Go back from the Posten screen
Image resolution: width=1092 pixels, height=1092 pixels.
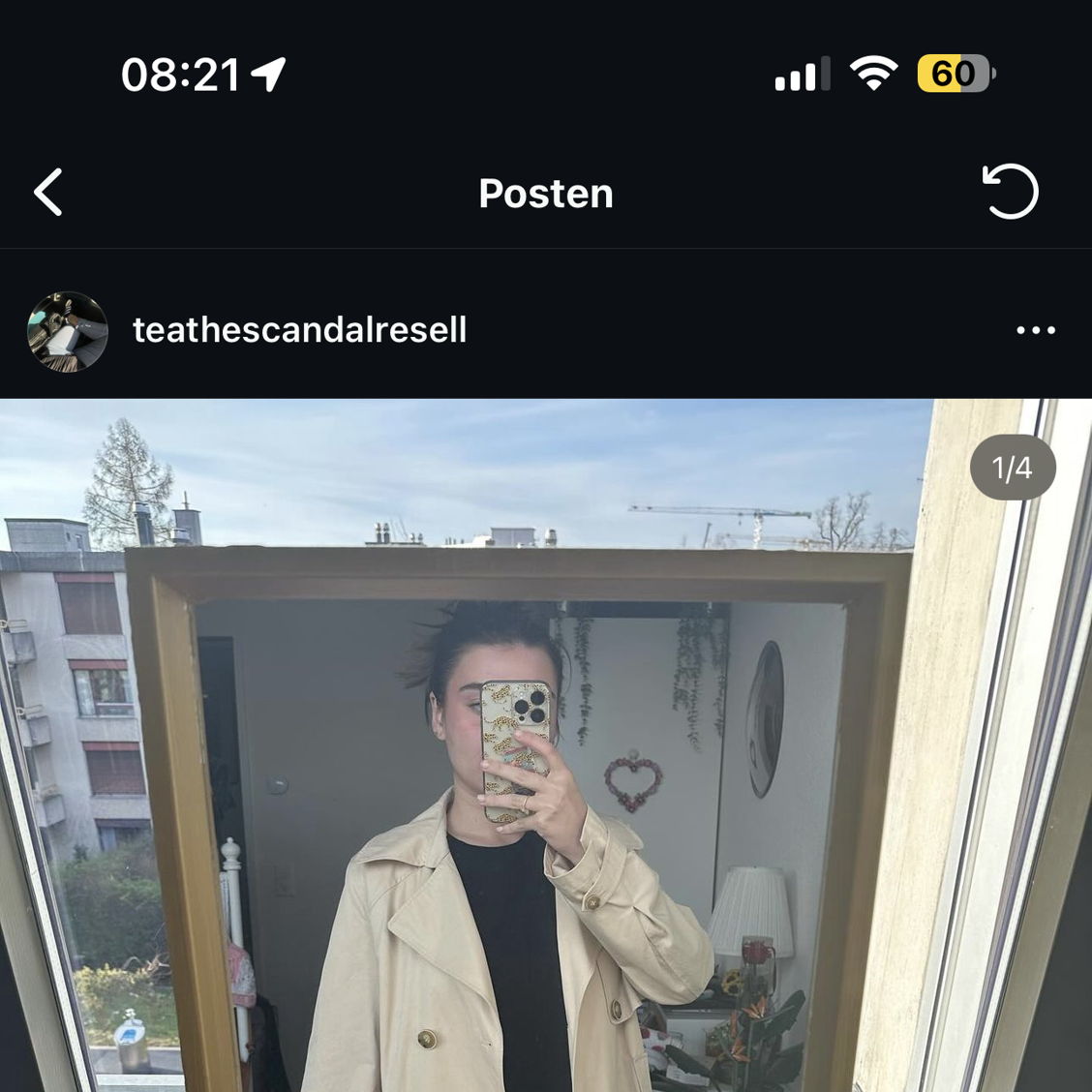tap(48, 192)
